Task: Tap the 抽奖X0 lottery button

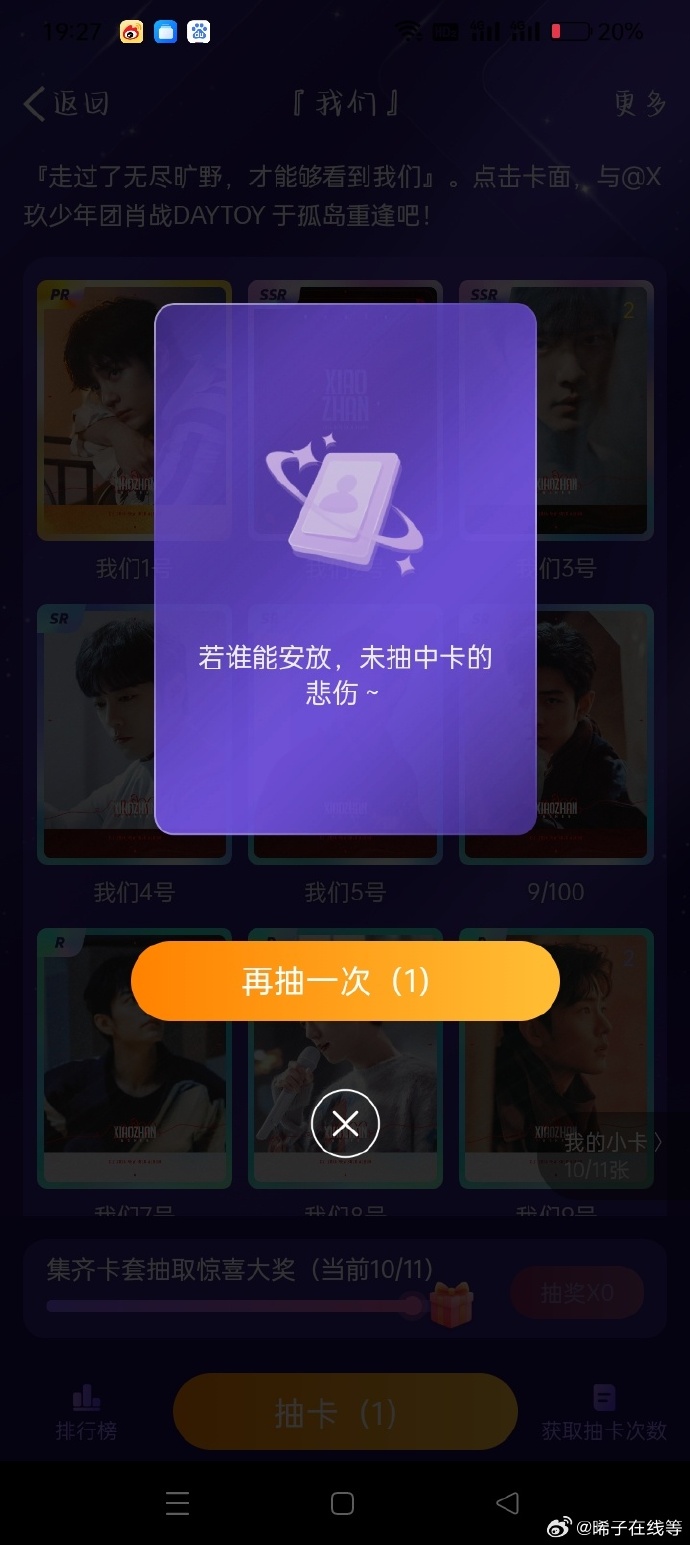Action: click(577, 1293)
